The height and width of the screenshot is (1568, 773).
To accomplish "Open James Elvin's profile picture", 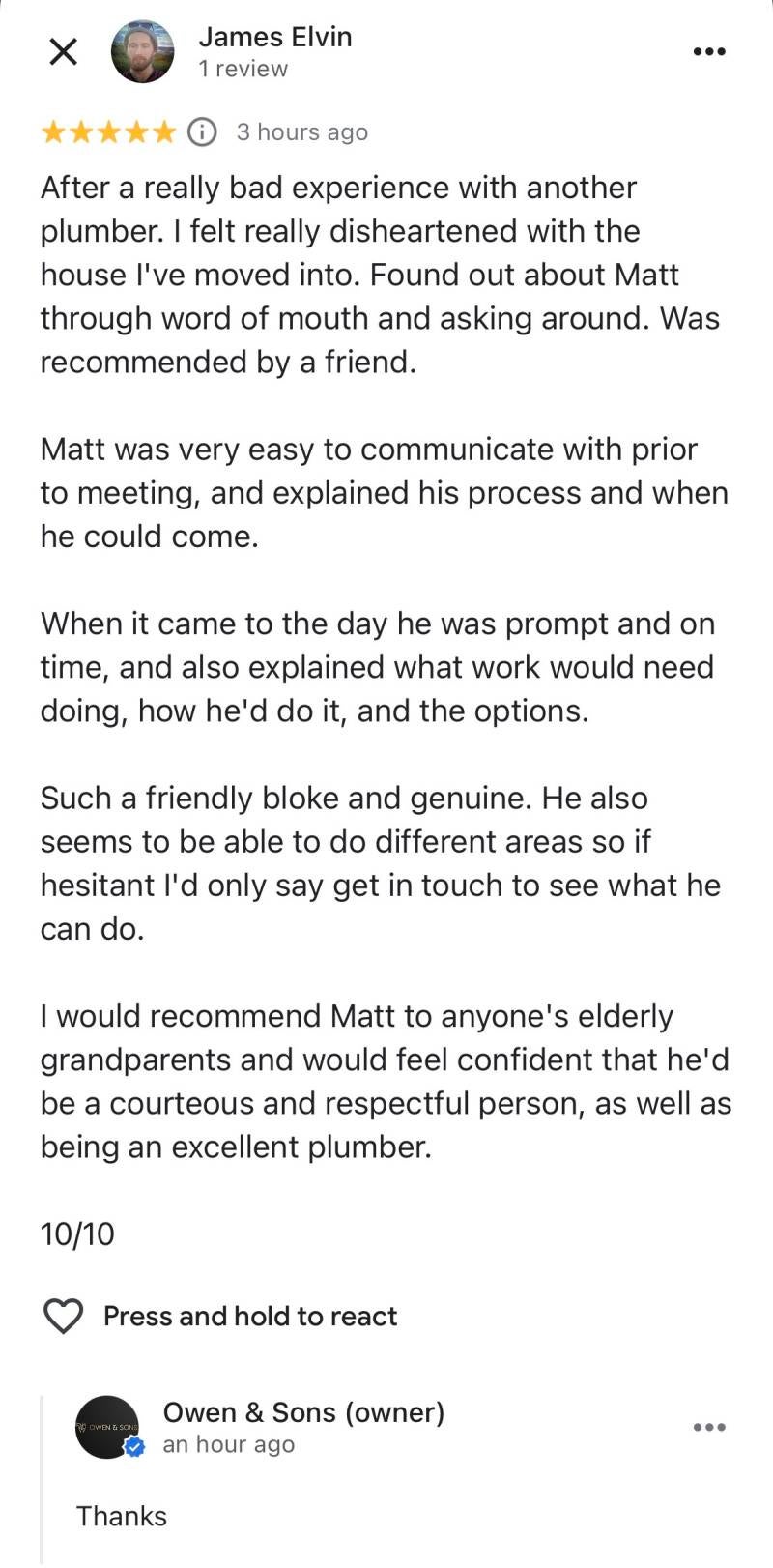I will (x=143, y=51).
